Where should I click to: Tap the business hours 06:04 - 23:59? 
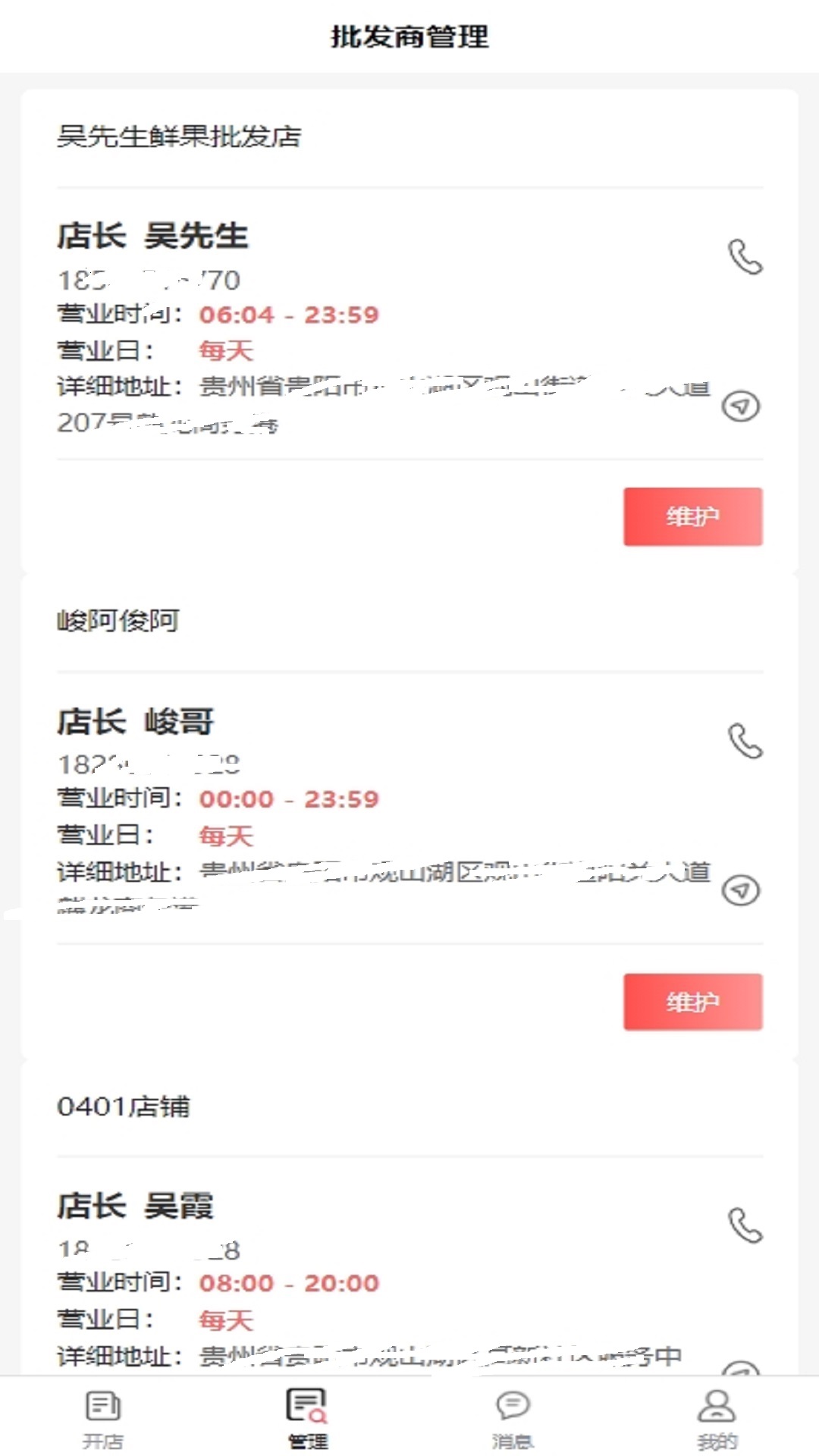click(x=287, y=314)
